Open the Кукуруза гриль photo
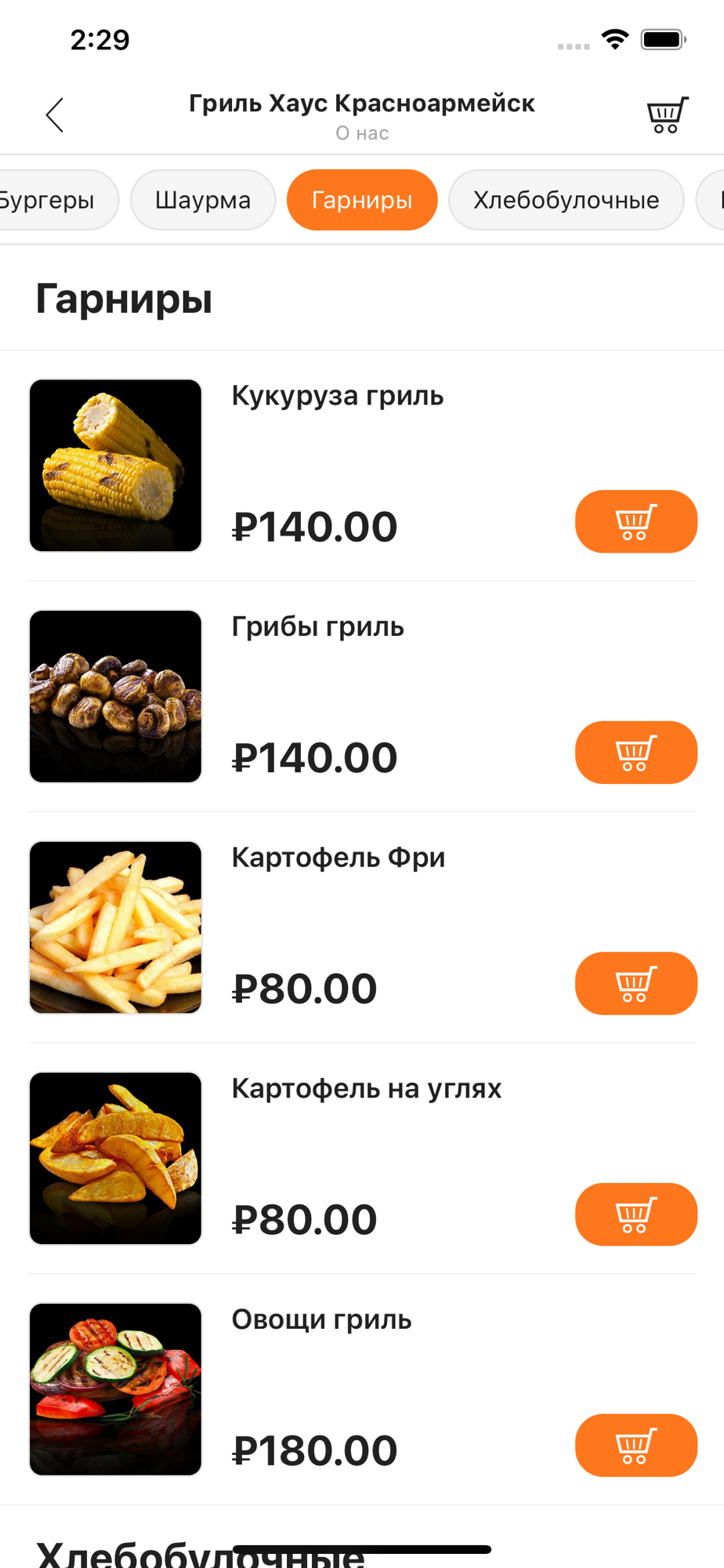Screen dimensions: 724x1568 tap(115, 466)
